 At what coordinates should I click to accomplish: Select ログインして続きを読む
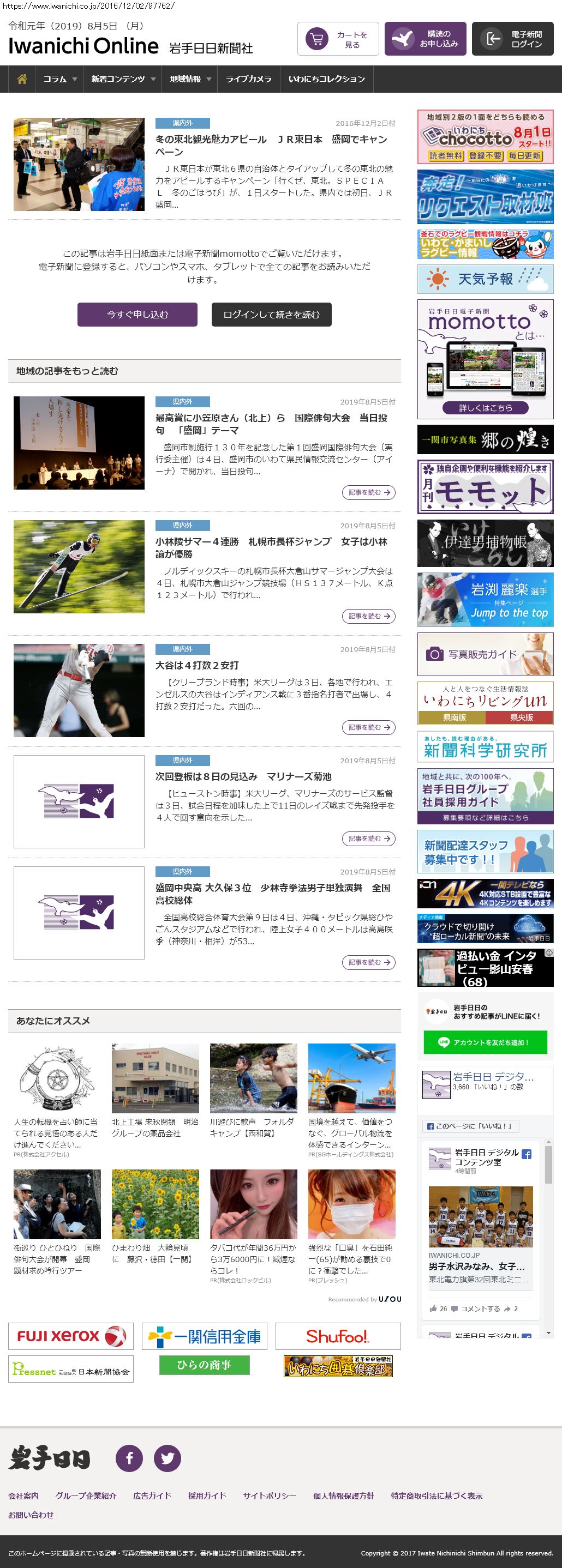[x=271, y=315]
